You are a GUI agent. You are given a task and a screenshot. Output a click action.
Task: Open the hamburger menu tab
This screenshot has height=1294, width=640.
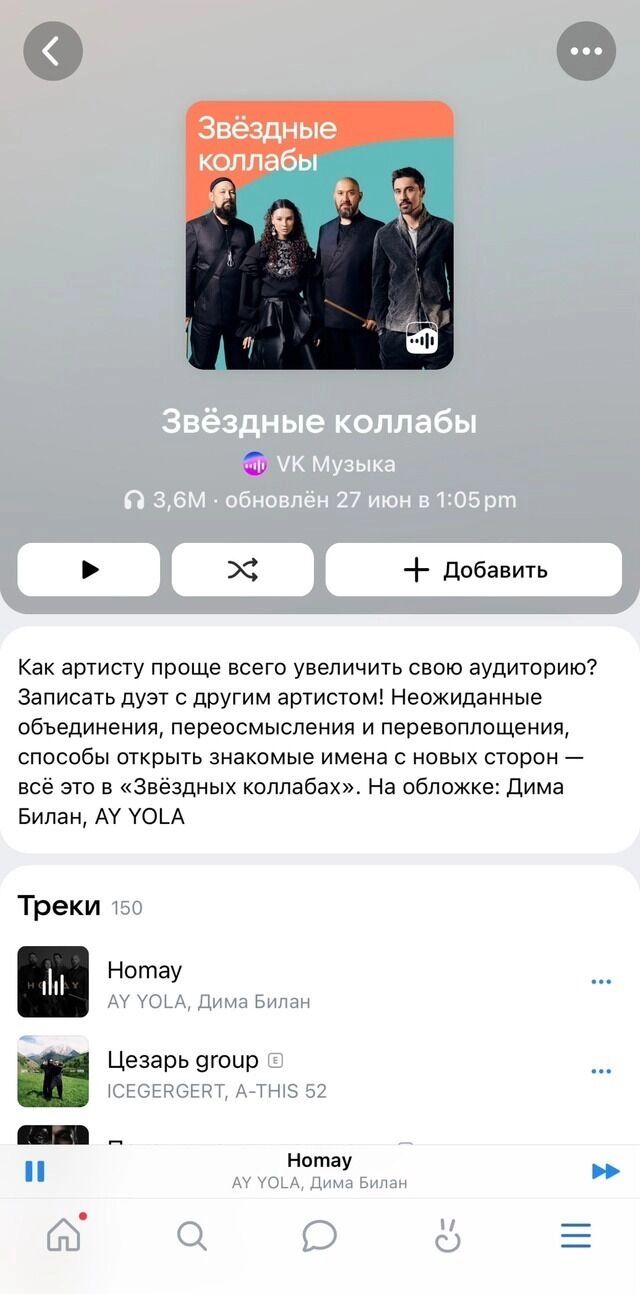[x=576, y=1237]
